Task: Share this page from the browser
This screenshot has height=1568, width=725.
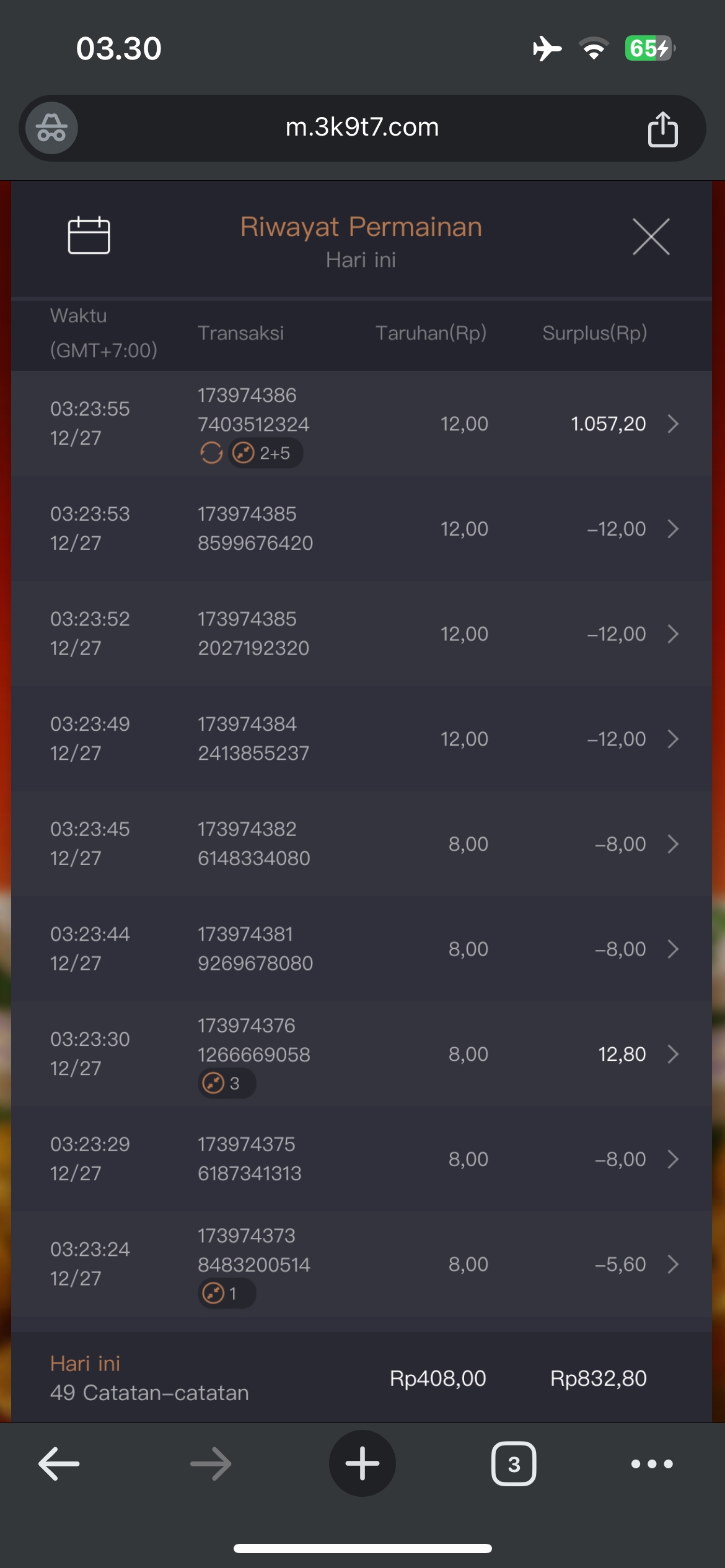Action: (x=662, y=129)
